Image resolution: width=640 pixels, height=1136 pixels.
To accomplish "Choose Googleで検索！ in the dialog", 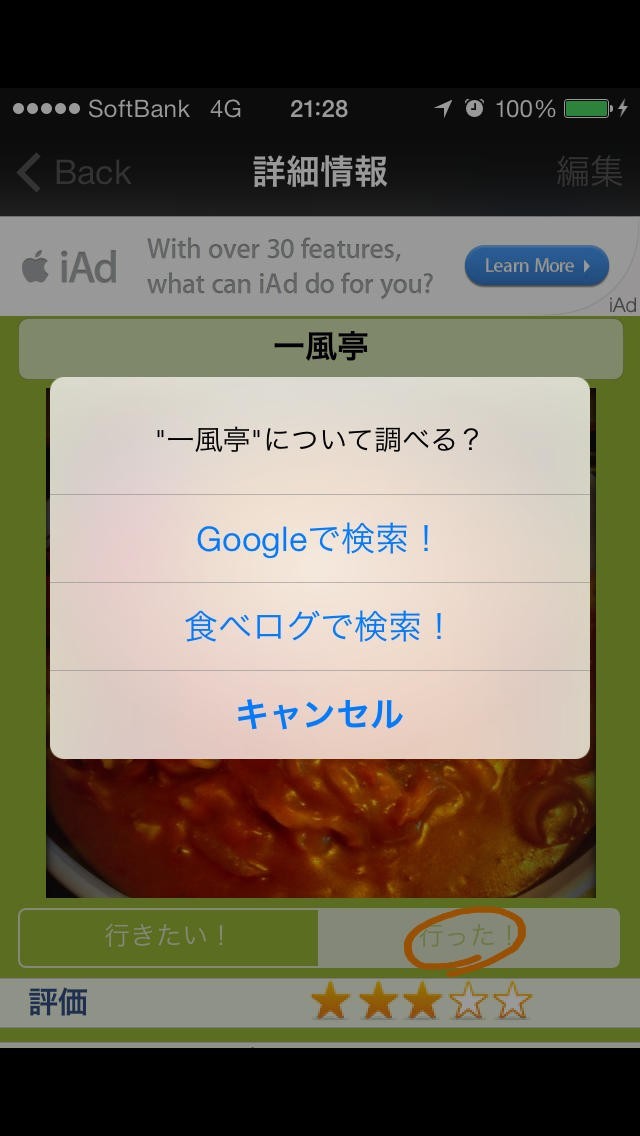I will pos(320,539).
